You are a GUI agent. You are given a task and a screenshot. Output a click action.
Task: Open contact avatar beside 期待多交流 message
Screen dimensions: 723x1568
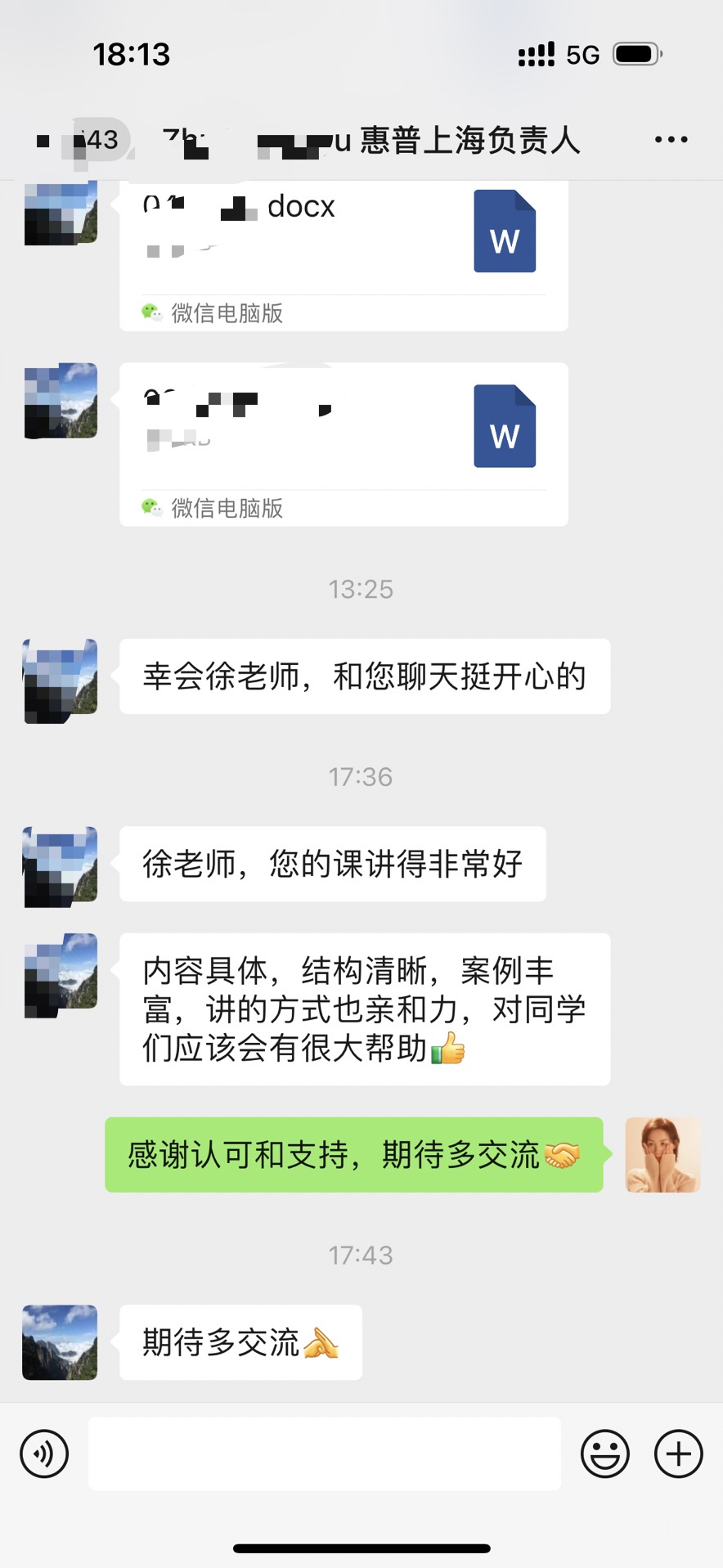coord(60,1342)
